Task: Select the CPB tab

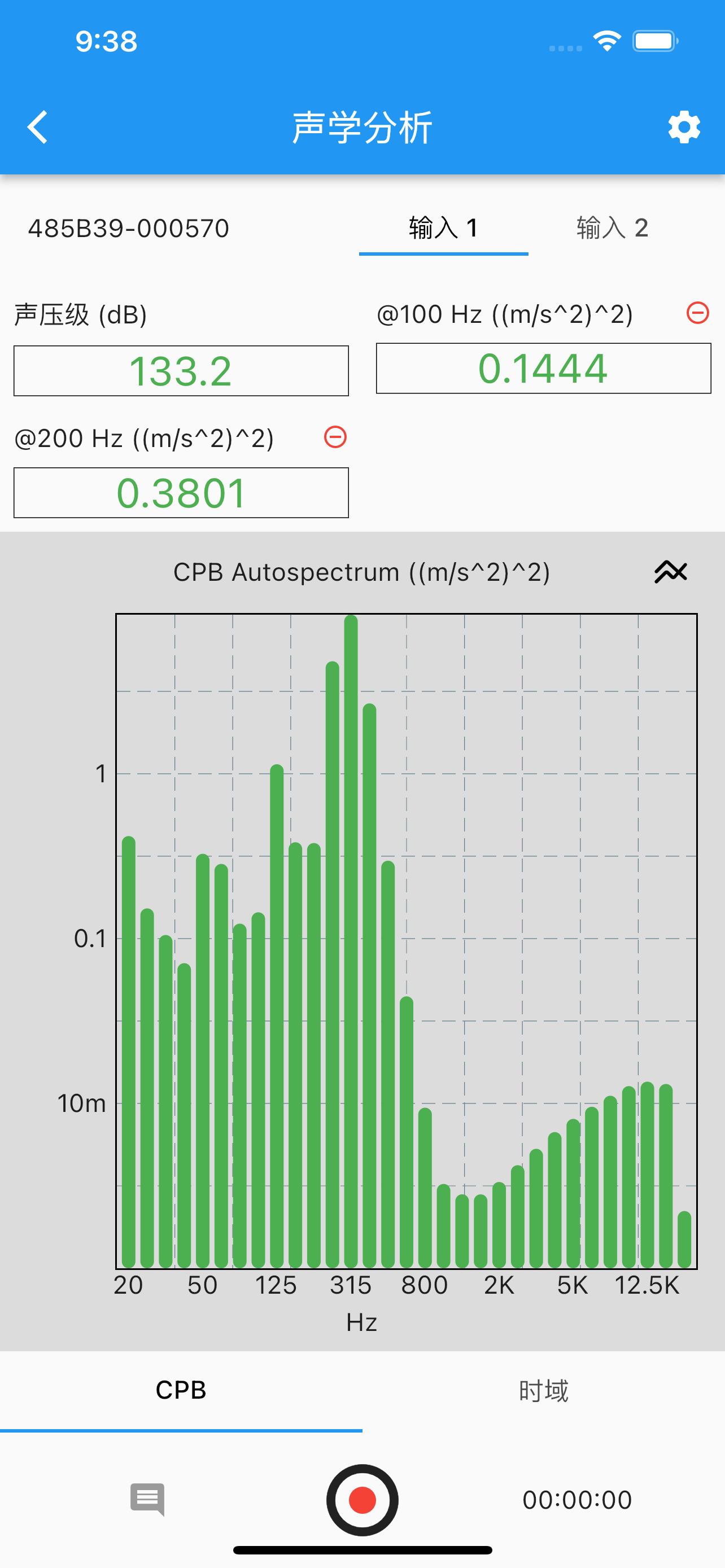Action: click(181, 1391)
